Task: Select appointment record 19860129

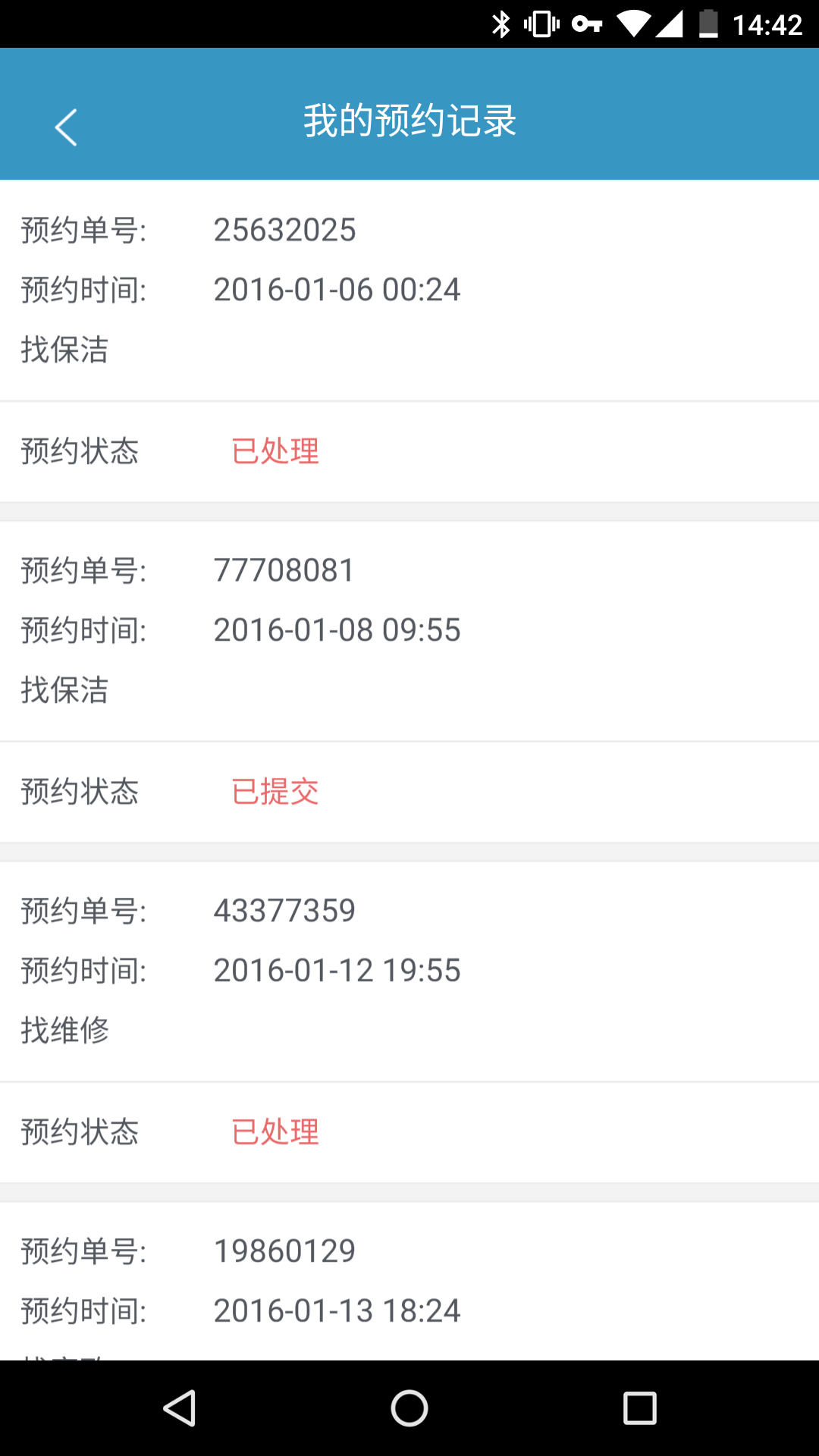Action: point(409,1282)
